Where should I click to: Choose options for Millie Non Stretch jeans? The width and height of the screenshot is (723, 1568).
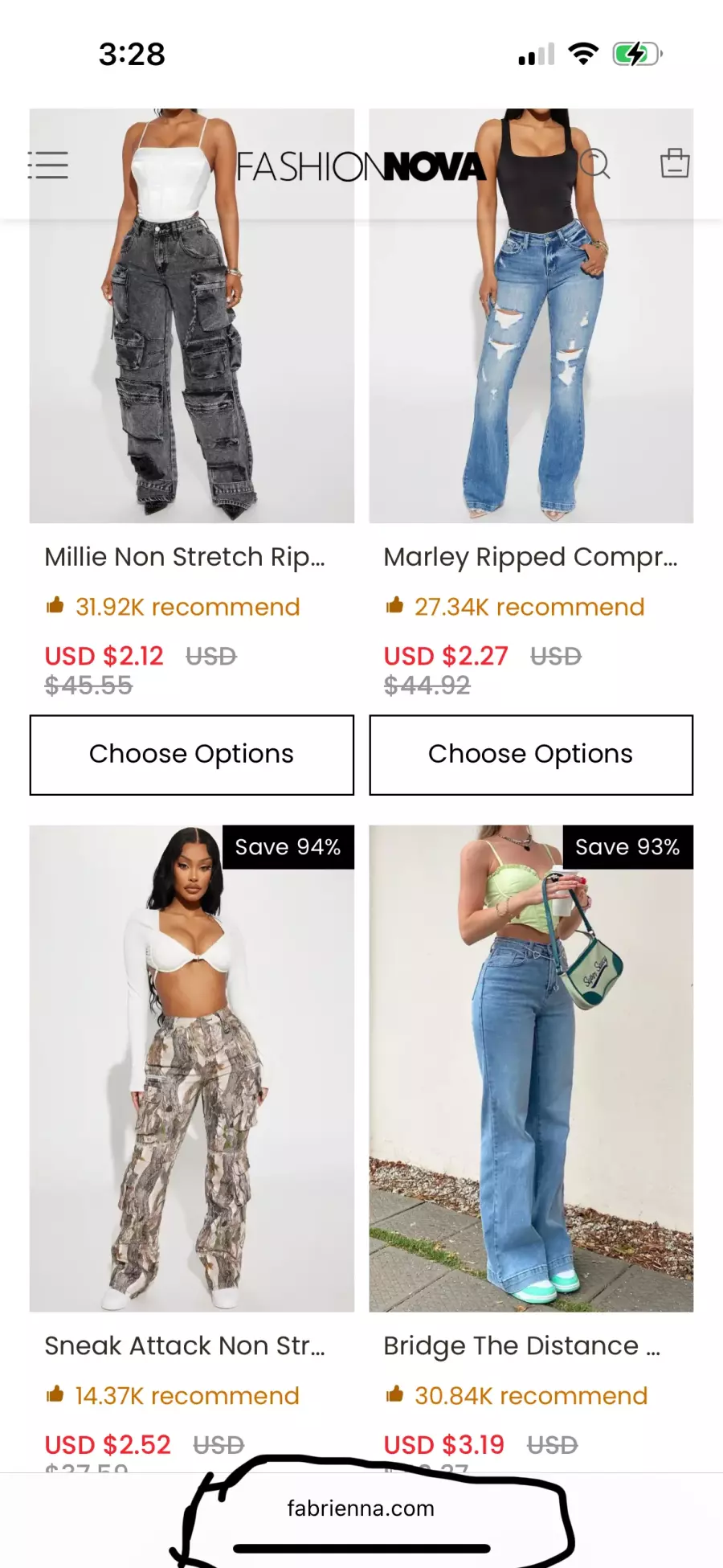click(191, 755)
